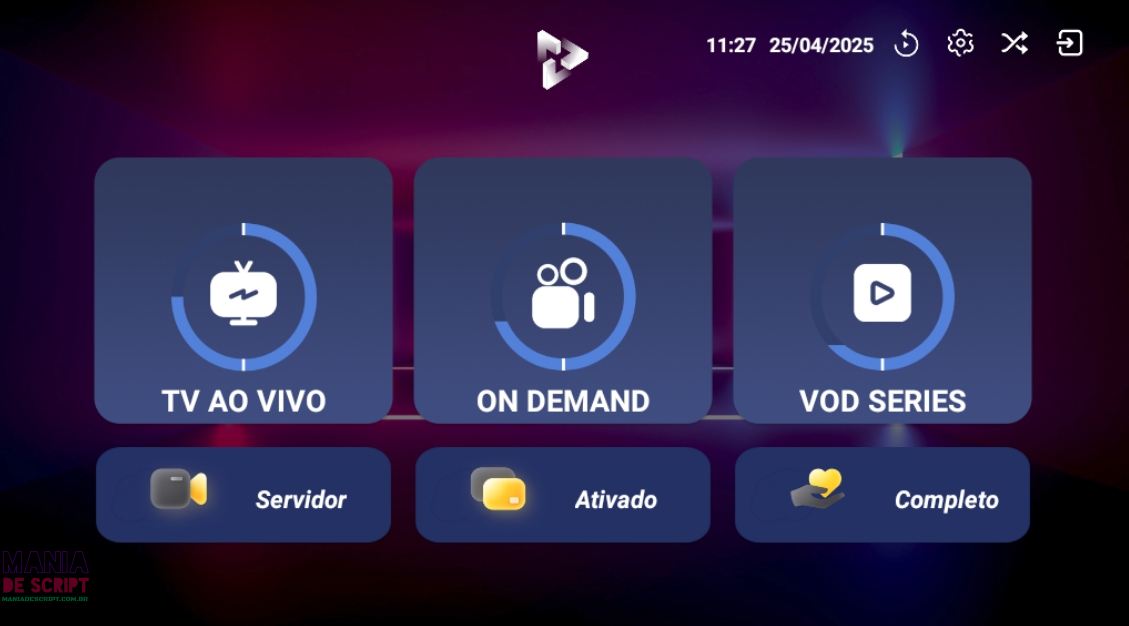Screen dimensions: 1129x626
Task: Open the ON DEMAND section
Action: tap(562, 291)
